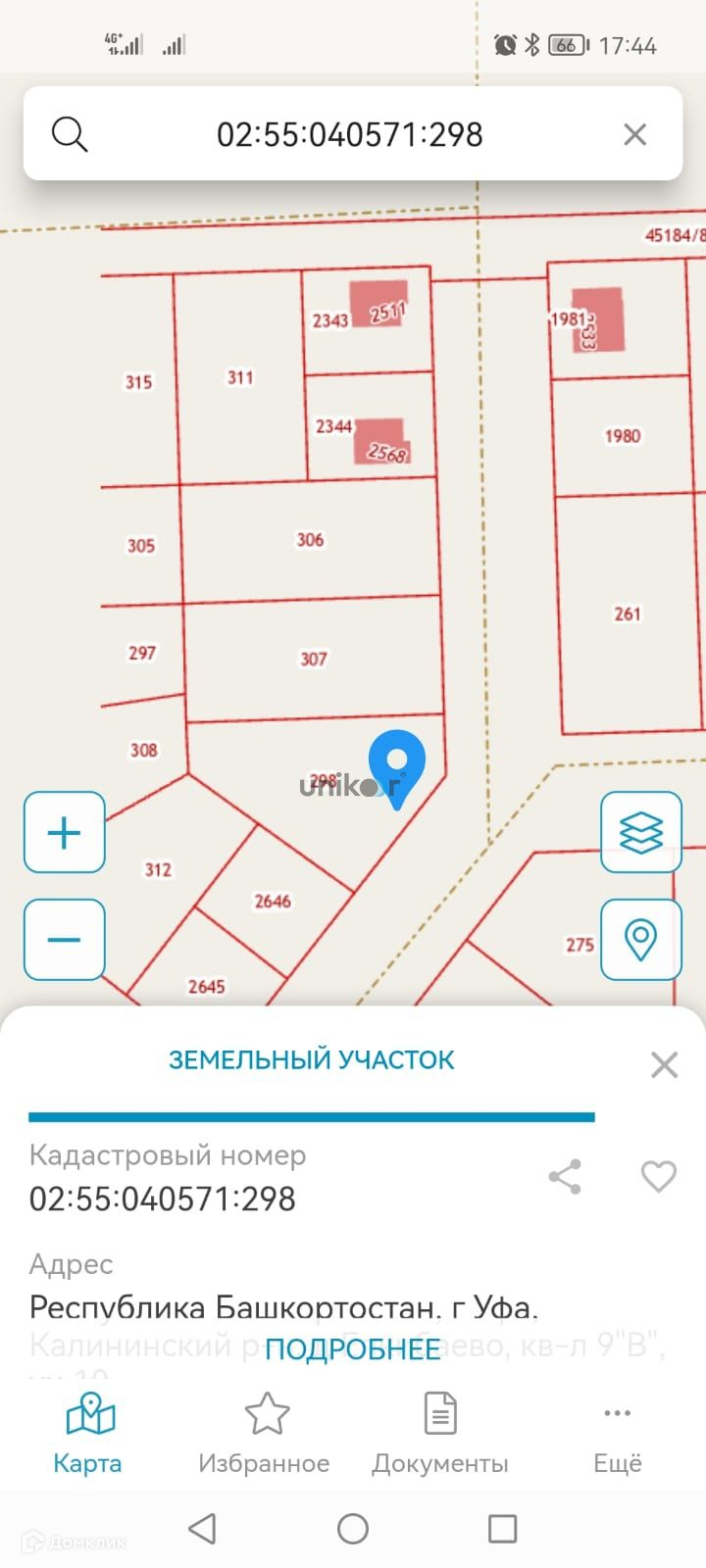
Task: Close the land plot info panel
Action: pos(664,1064)
